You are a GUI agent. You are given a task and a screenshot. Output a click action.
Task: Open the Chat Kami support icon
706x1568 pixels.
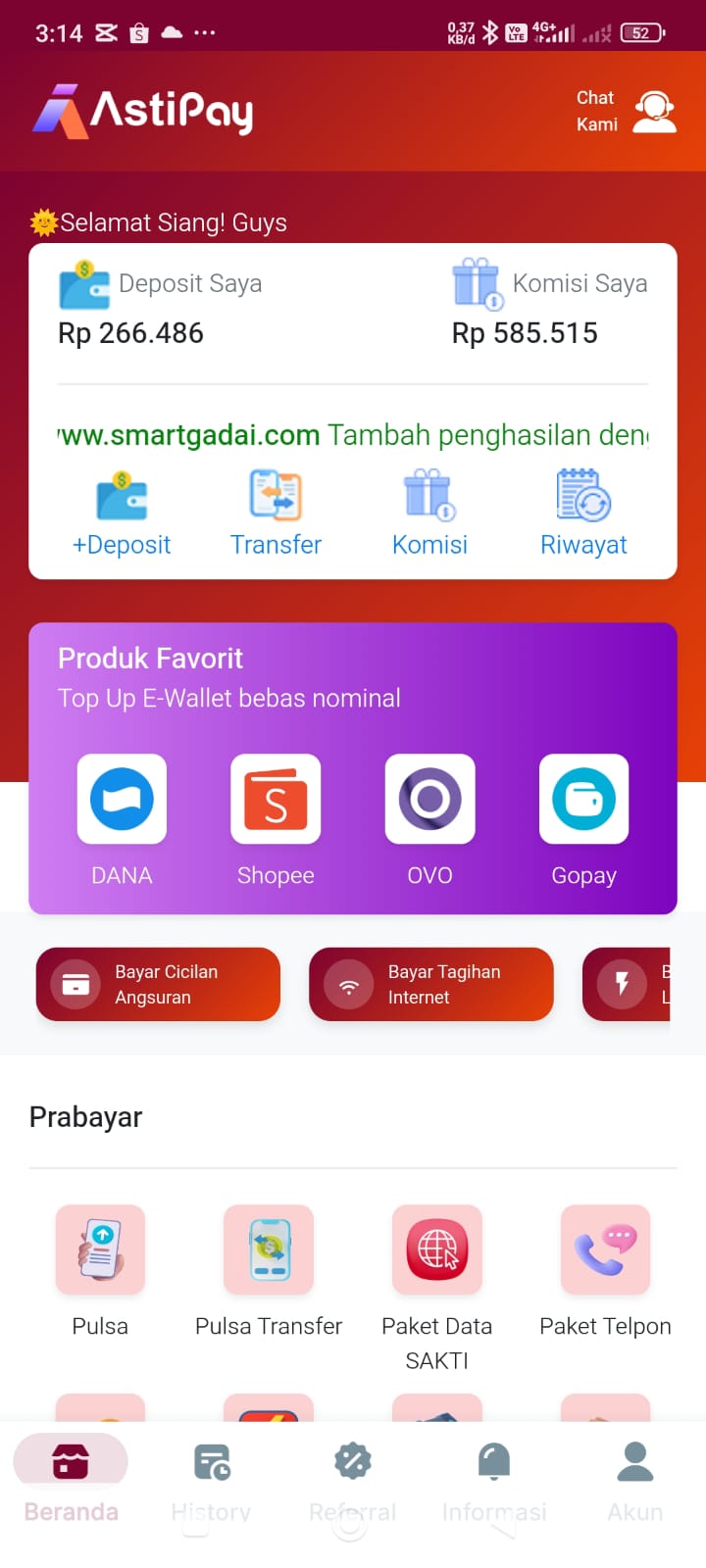pyautogui.click(x=655, y=111)
